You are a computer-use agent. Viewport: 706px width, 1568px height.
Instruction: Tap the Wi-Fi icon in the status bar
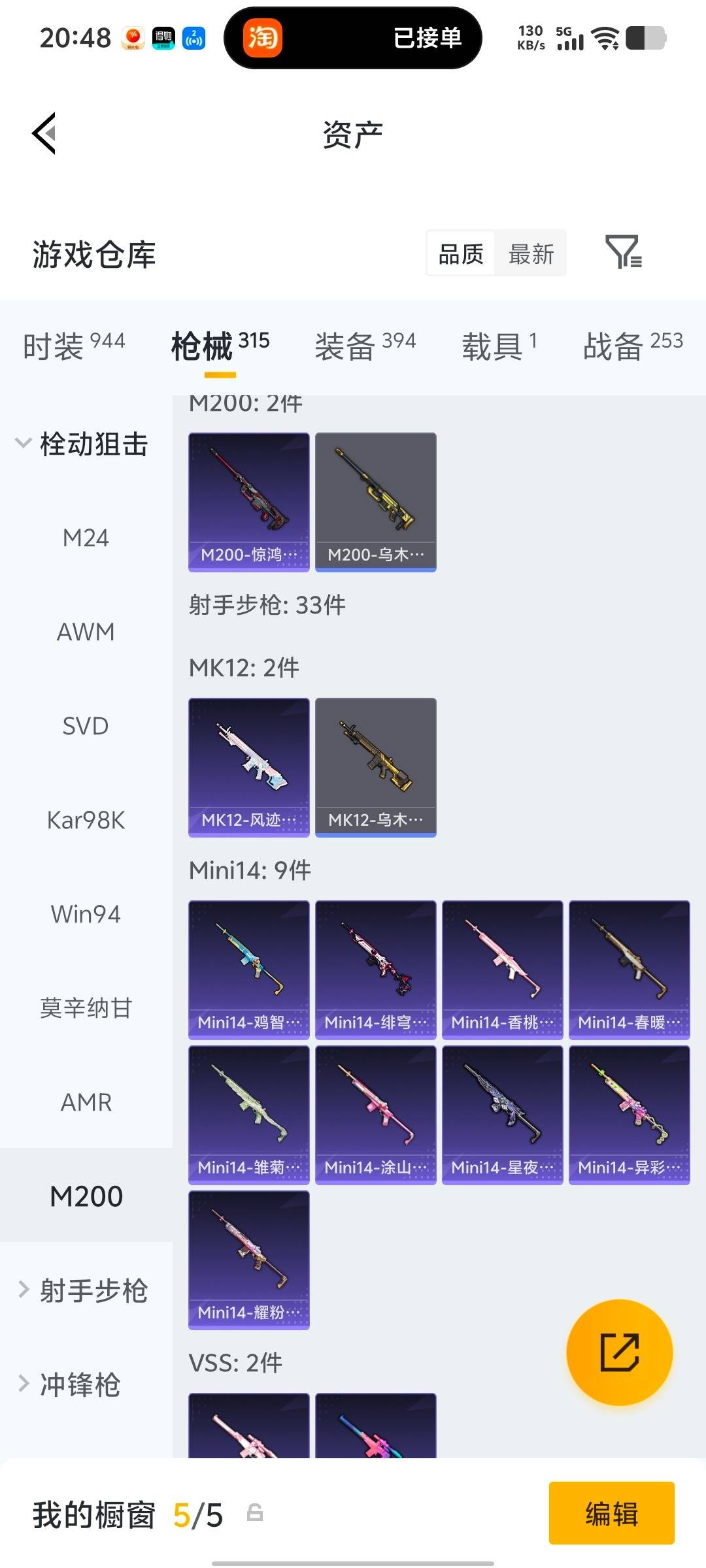click(605, 39)
